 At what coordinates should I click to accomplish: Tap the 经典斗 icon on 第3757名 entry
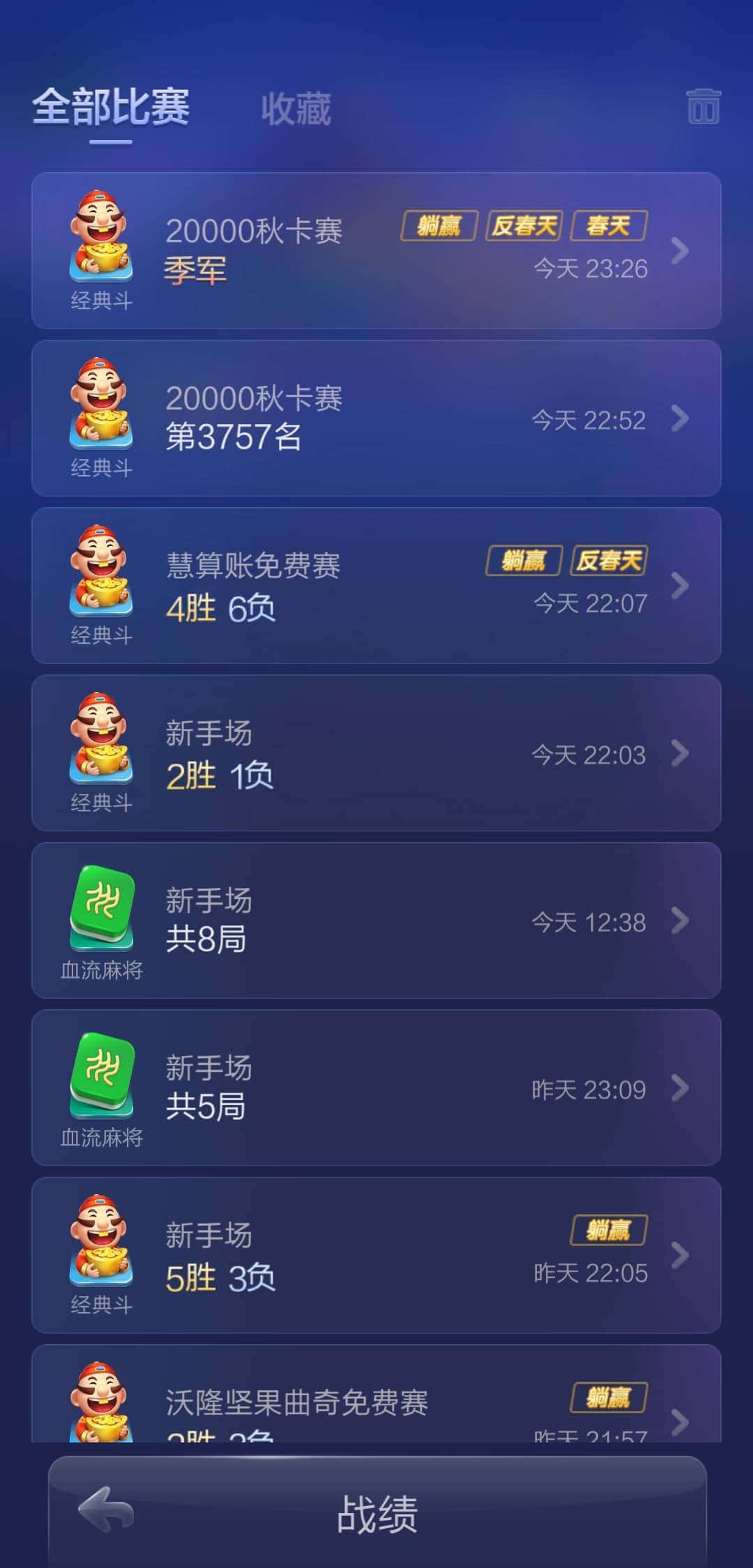click(x=101, y=408)
